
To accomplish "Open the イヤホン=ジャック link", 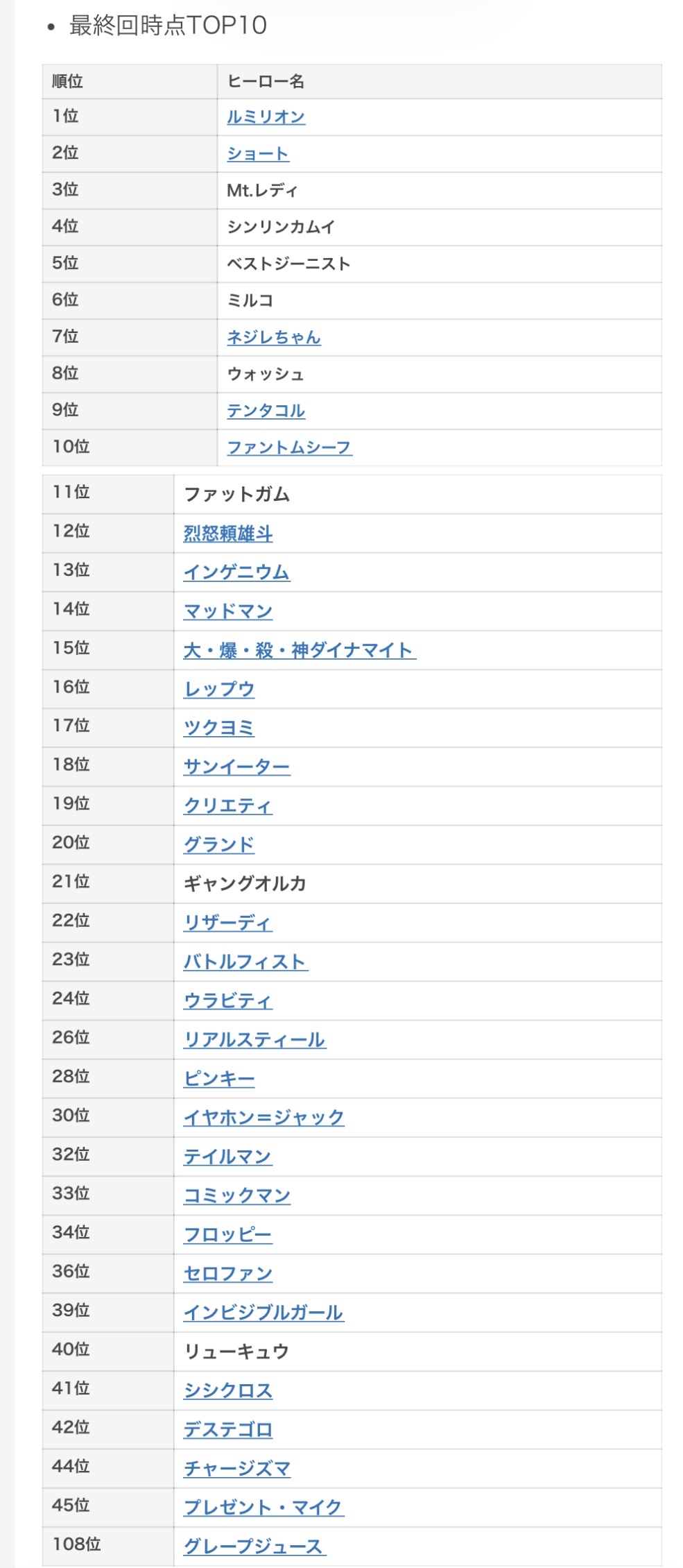I will (263, 1117).
